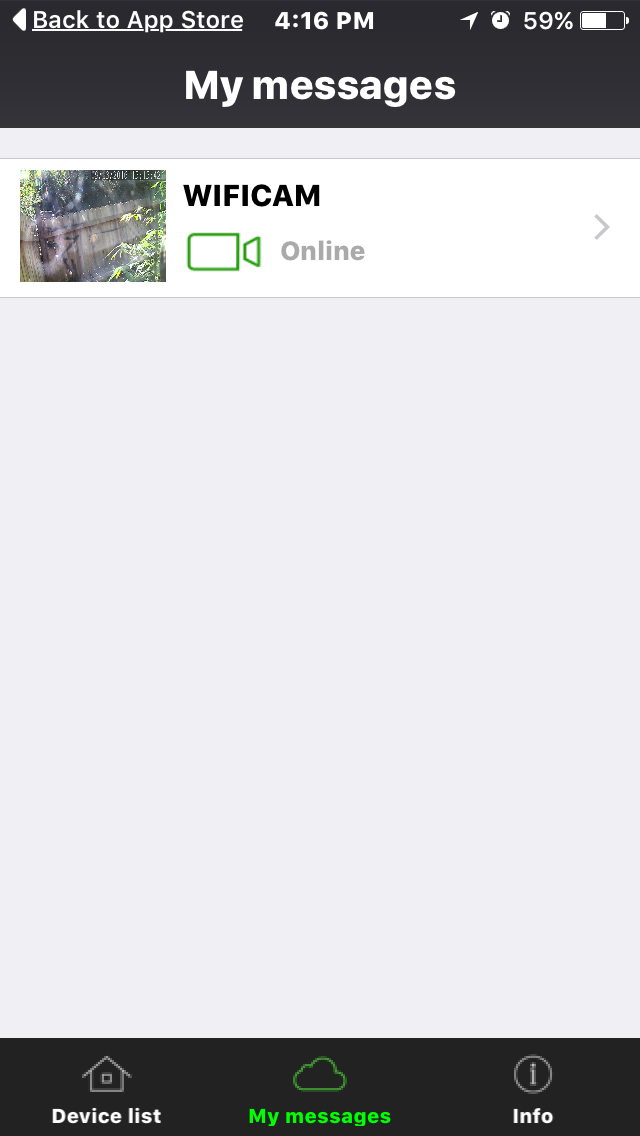Switch to the Device list tab
640x1136 pixels.
(x=106, y=1090)
